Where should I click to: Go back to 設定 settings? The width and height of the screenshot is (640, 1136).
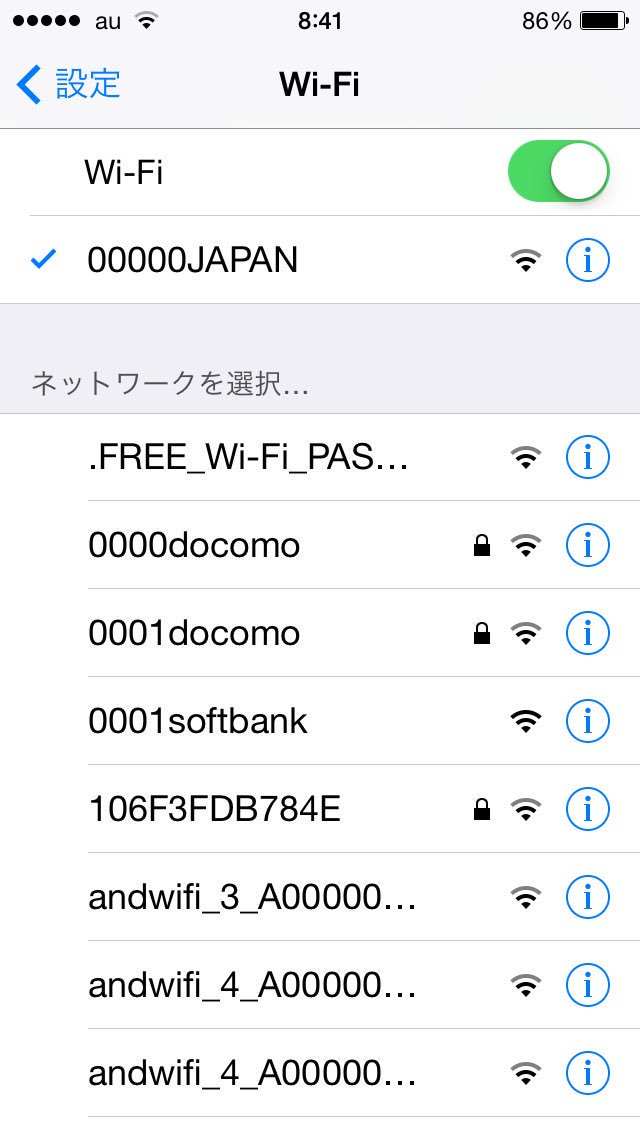[70, 85]
